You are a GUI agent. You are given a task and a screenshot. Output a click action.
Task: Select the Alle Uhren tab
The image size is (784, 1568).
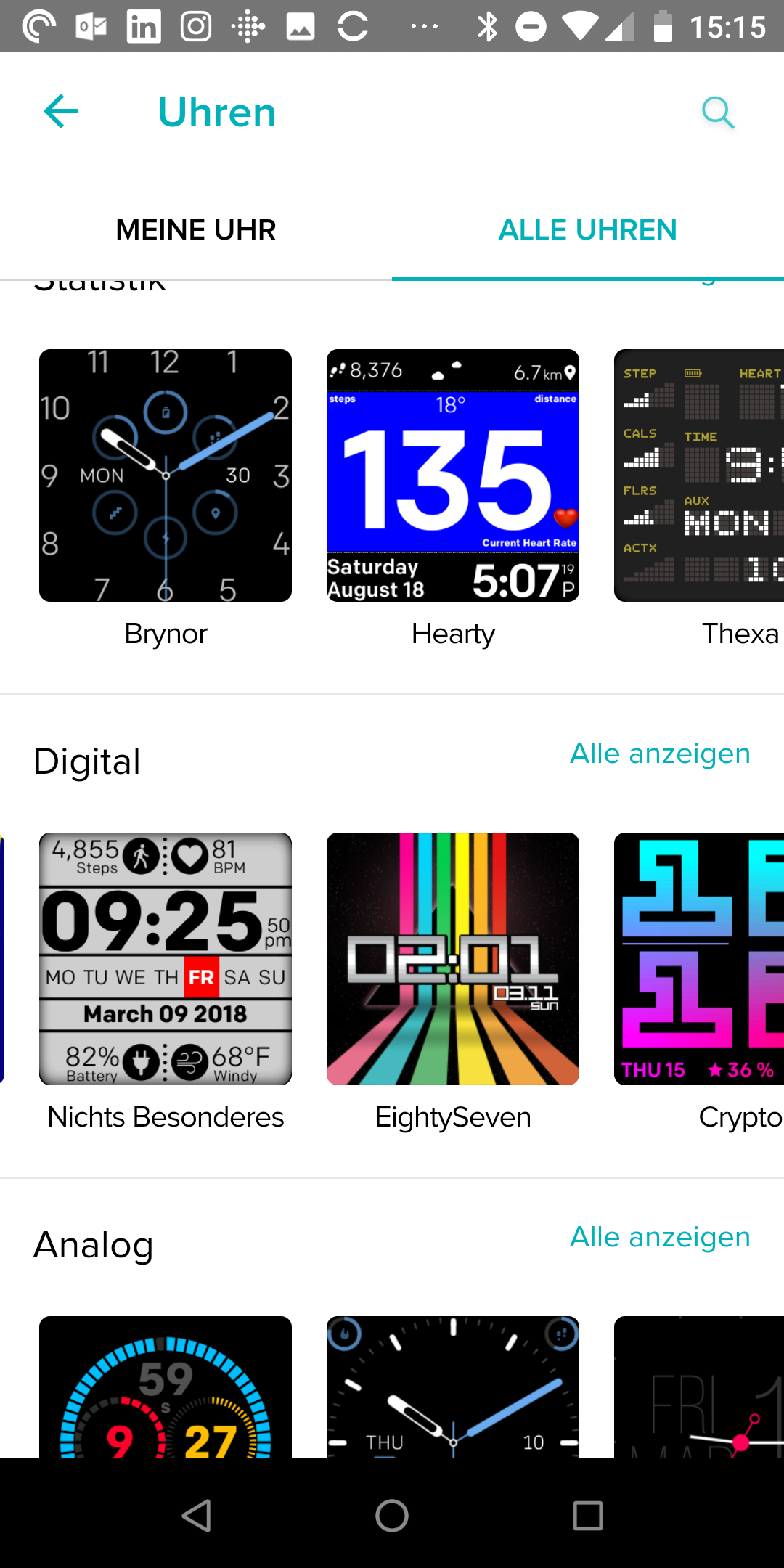click(587, 230)
